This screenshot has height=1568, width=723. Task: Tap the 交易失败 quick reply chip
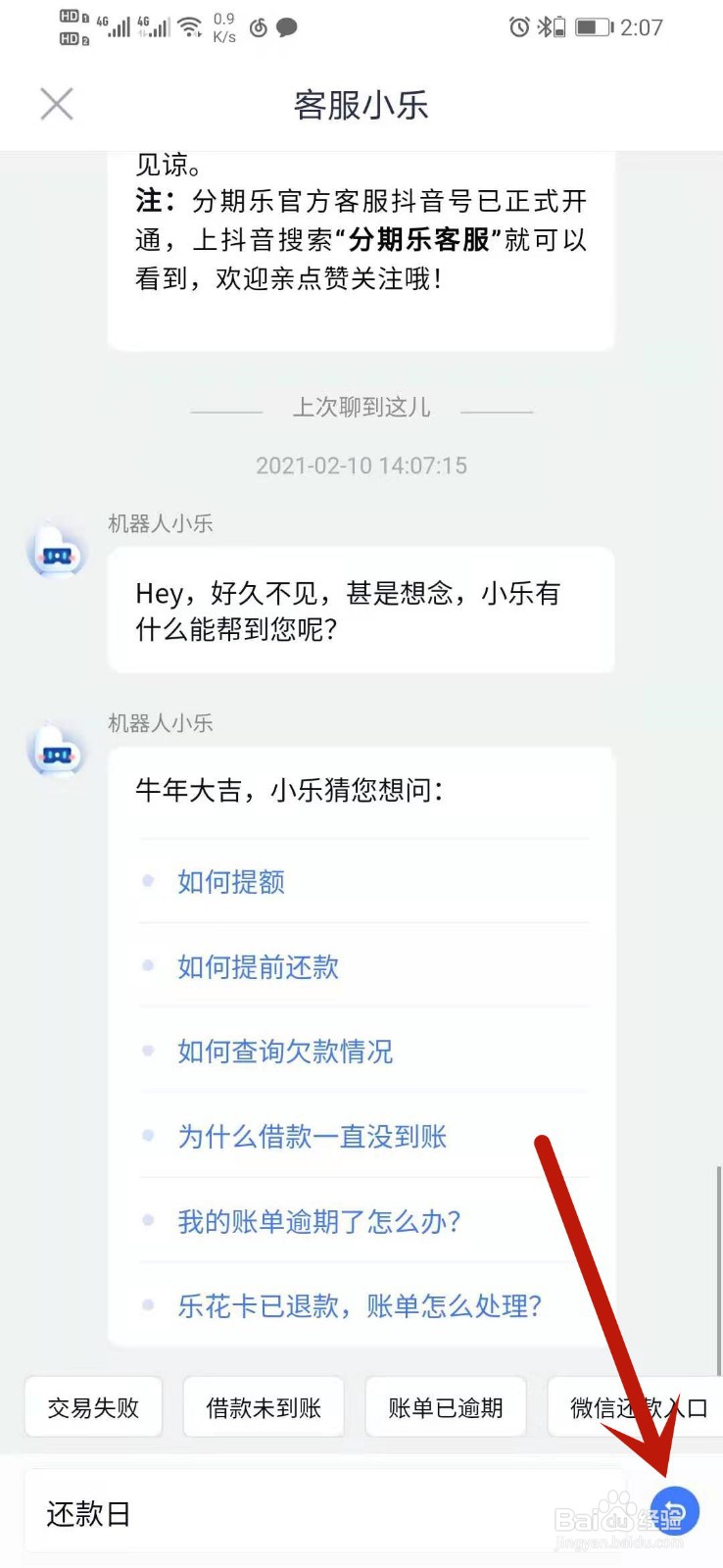pyautogui.click(x=93, y=1406)
